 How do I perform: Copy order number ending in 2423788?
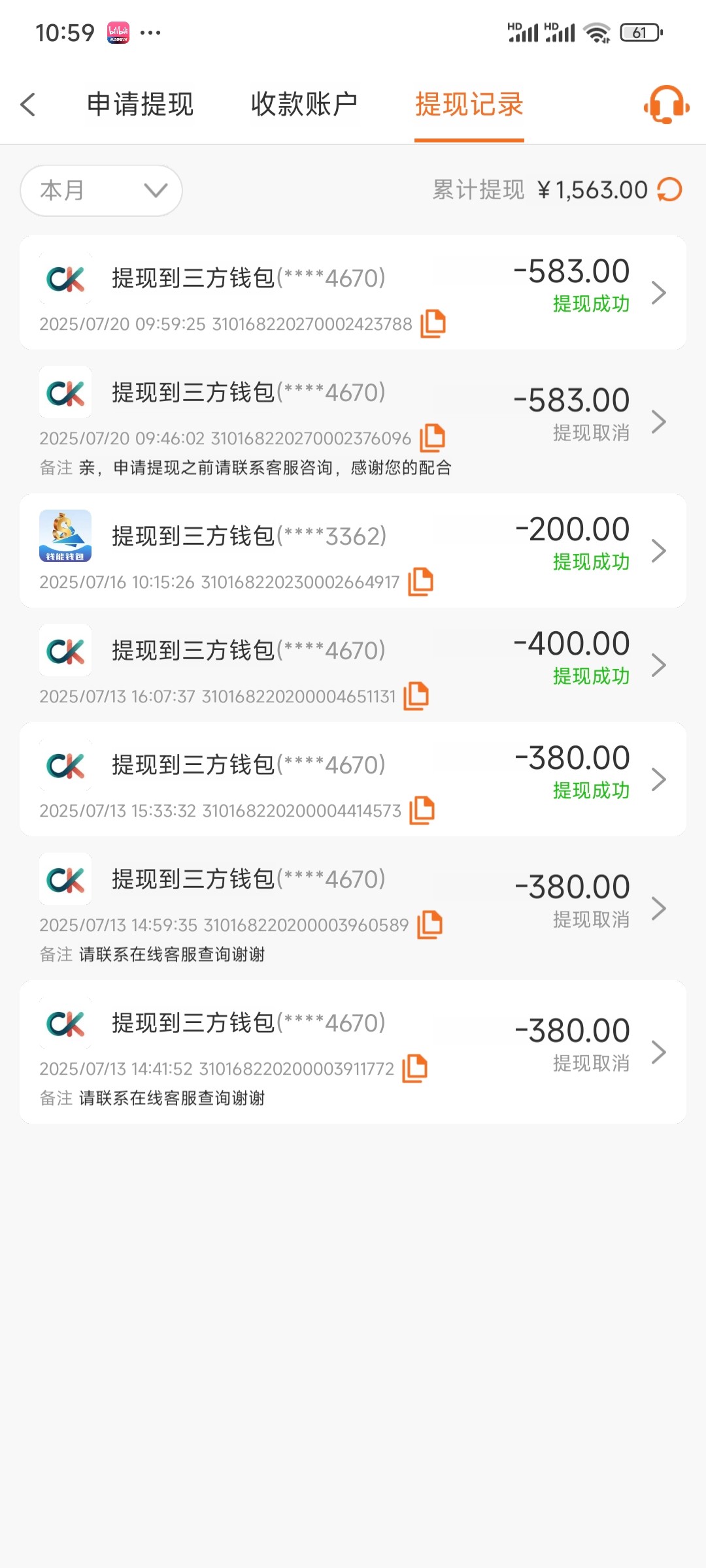433,324
